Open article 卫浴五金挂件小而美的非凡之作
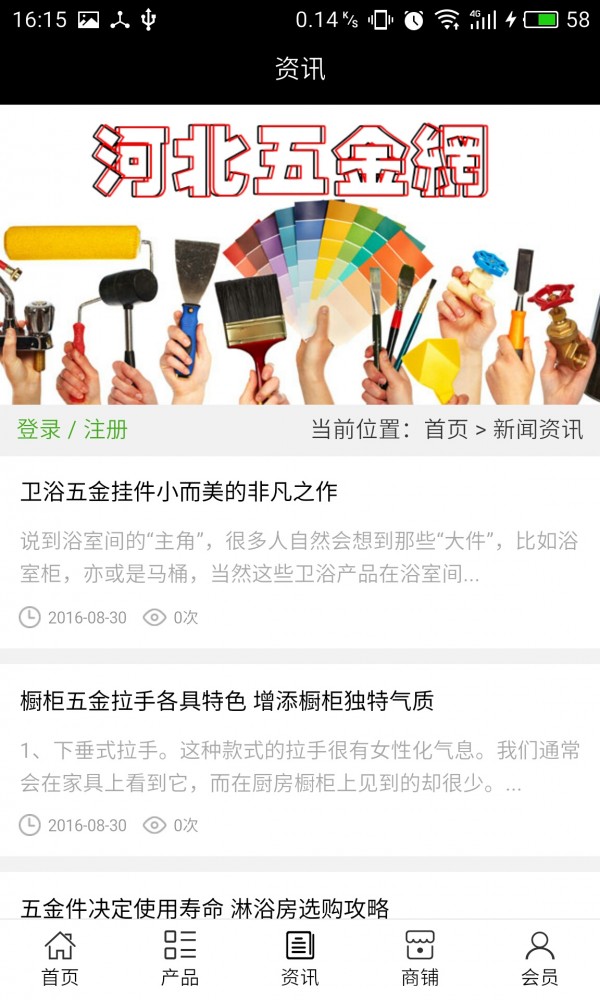The width and height of the screenshot is (600, 1000). pyautogui.click(x=179, y=491)
